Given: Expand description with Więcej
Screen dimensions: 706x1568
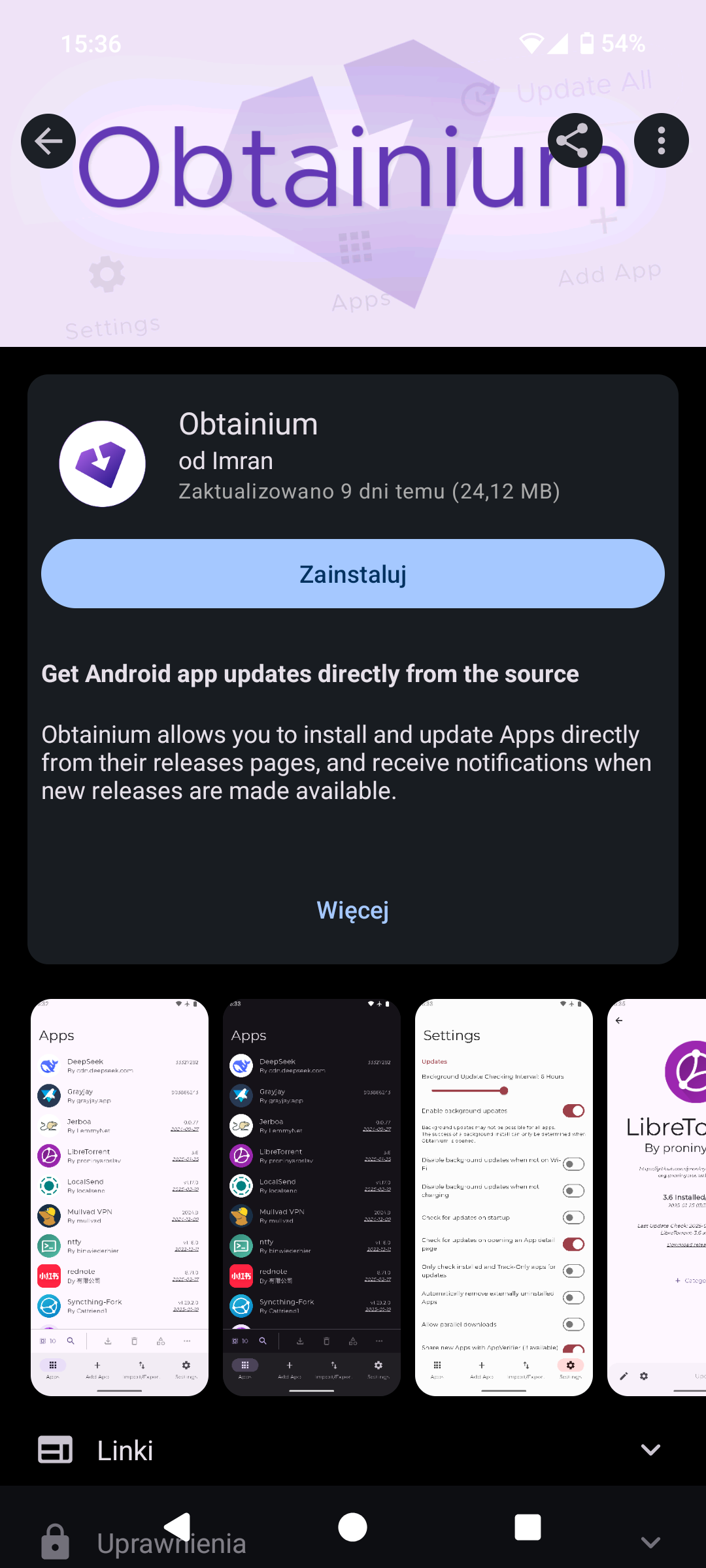Looking at the screenshot, I should pyautogui.click(x=353, y=910).
